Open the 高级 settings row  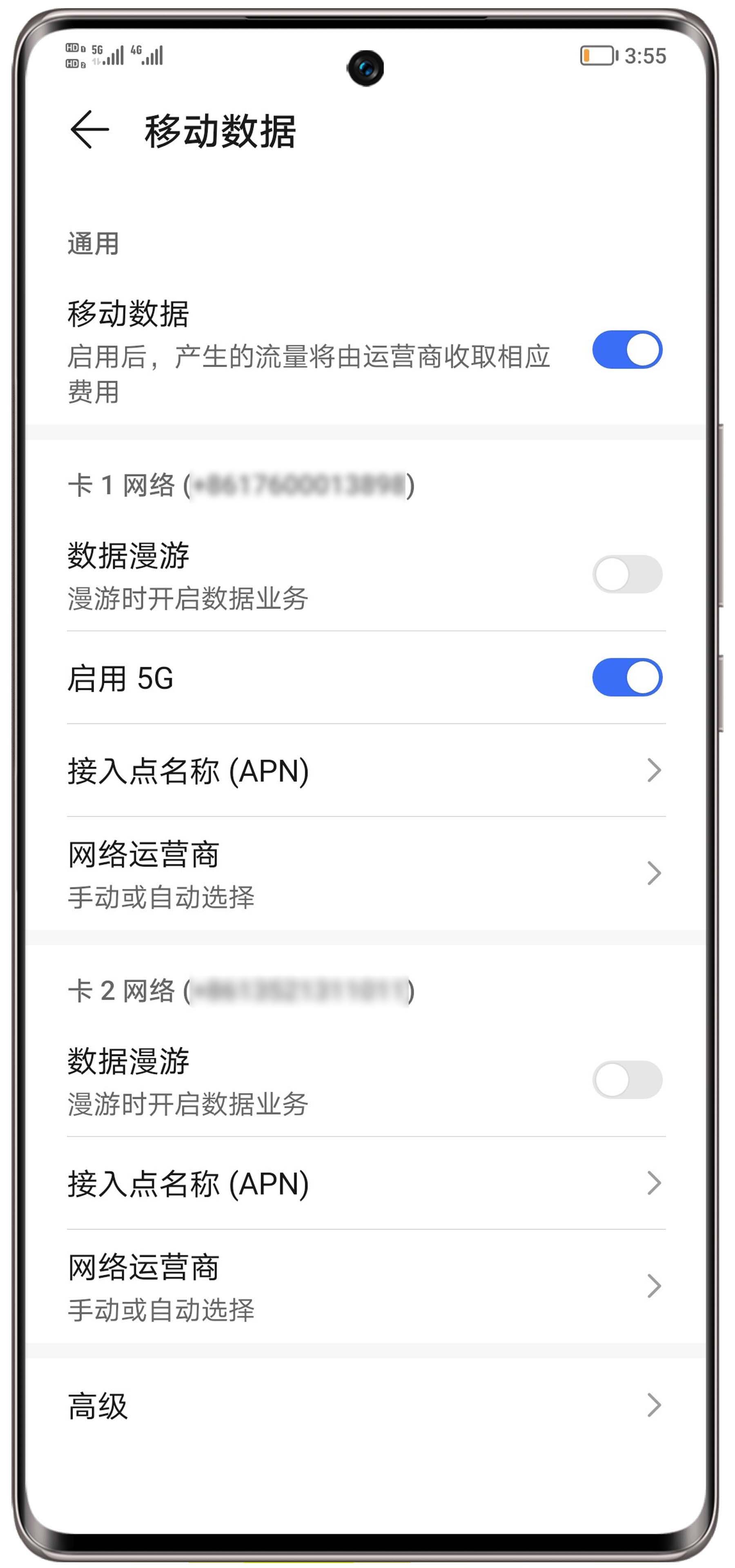coord(365,1405)
